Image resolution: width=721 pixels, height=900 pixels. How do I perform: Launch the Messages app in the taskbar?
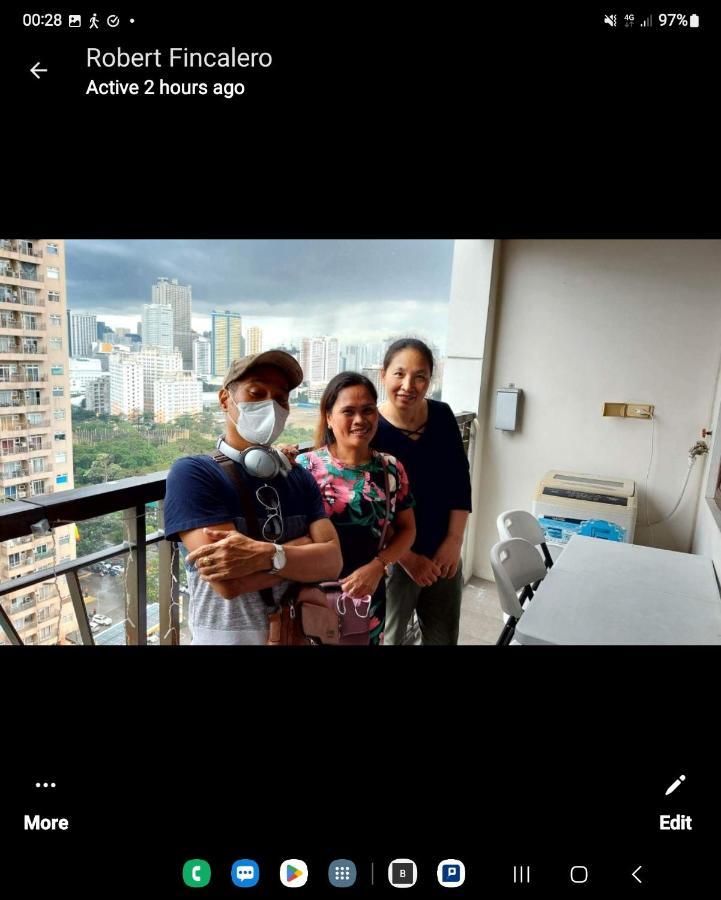click(245, 873)
